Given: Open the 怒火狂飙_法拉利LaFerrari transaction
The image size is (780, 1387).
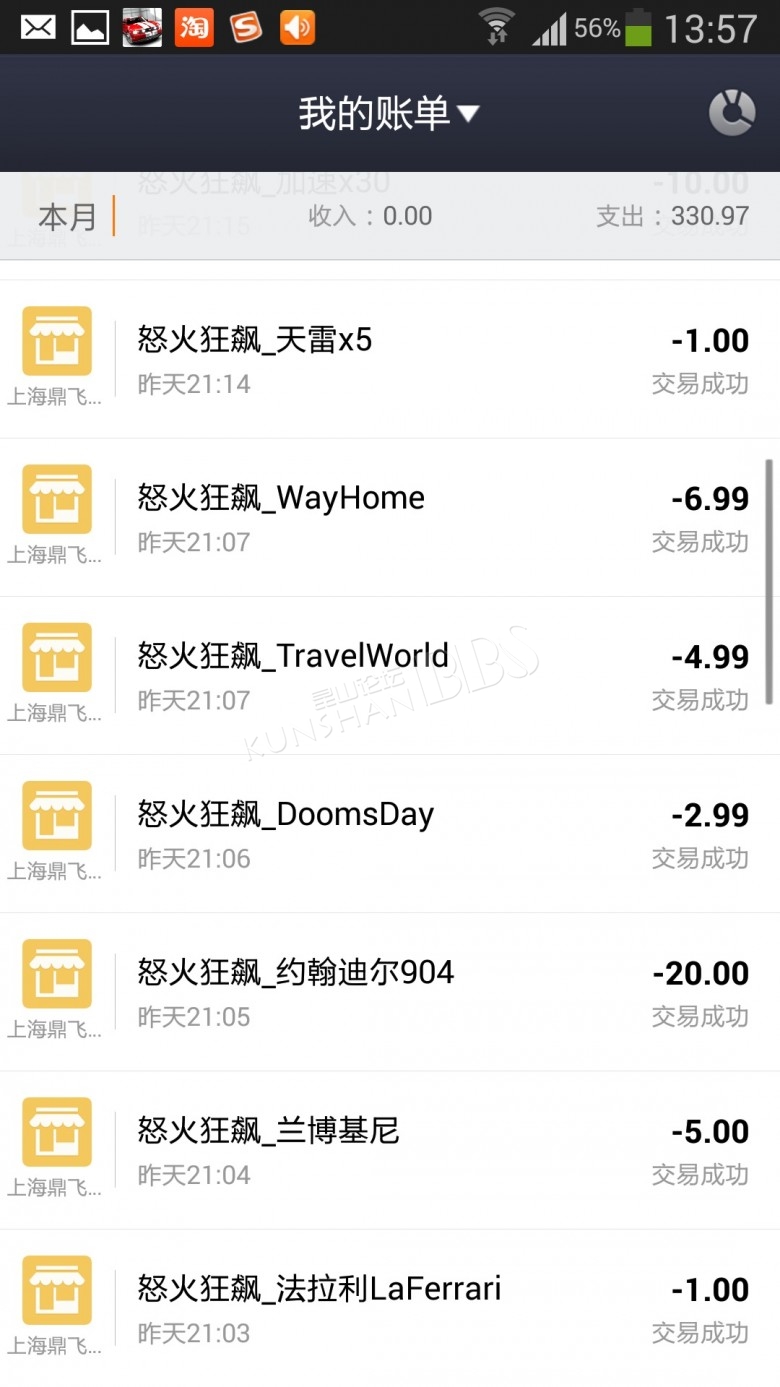Looking at the screenshot, I should [390, 1307].
